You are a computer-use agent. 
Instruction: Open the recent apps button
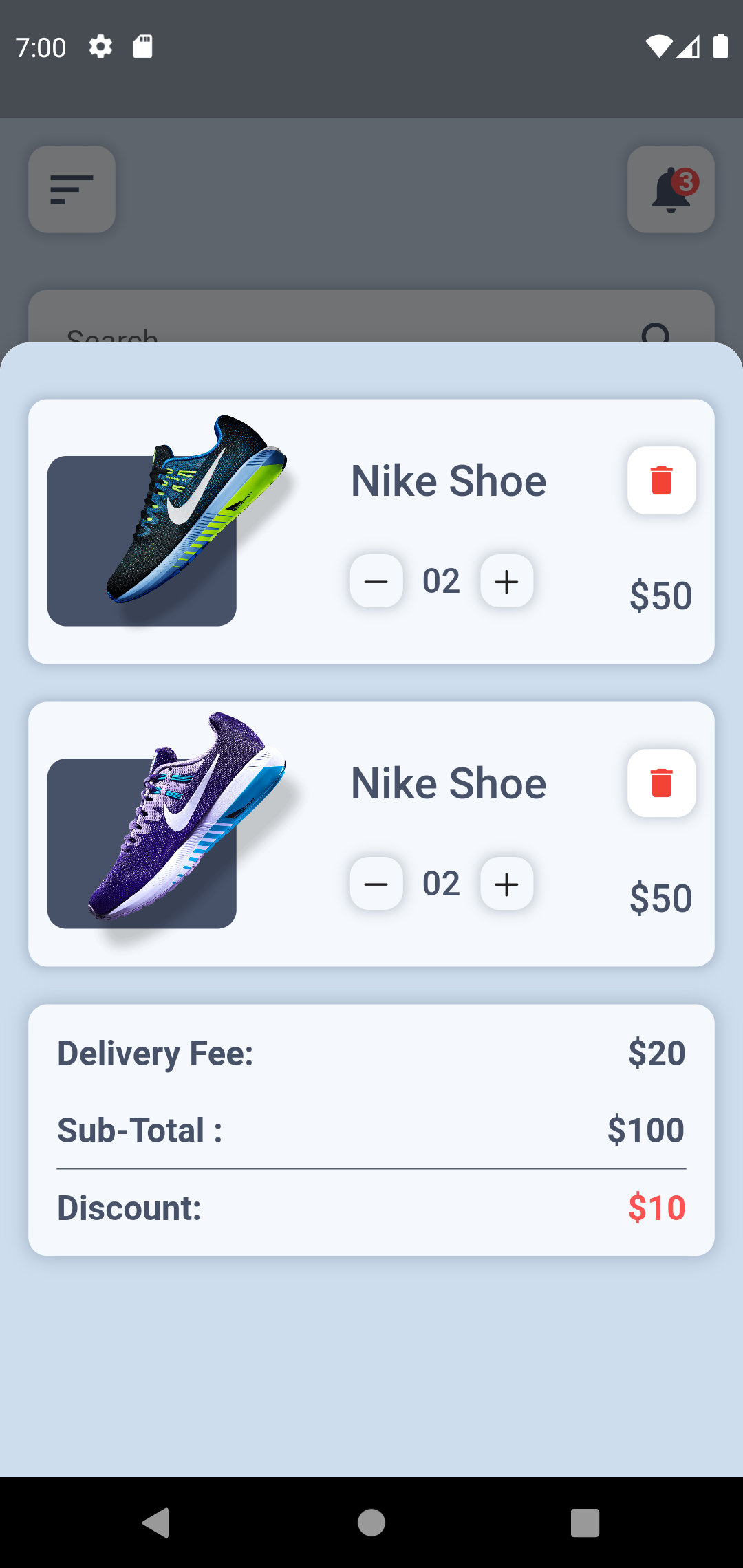[583, 1521]
